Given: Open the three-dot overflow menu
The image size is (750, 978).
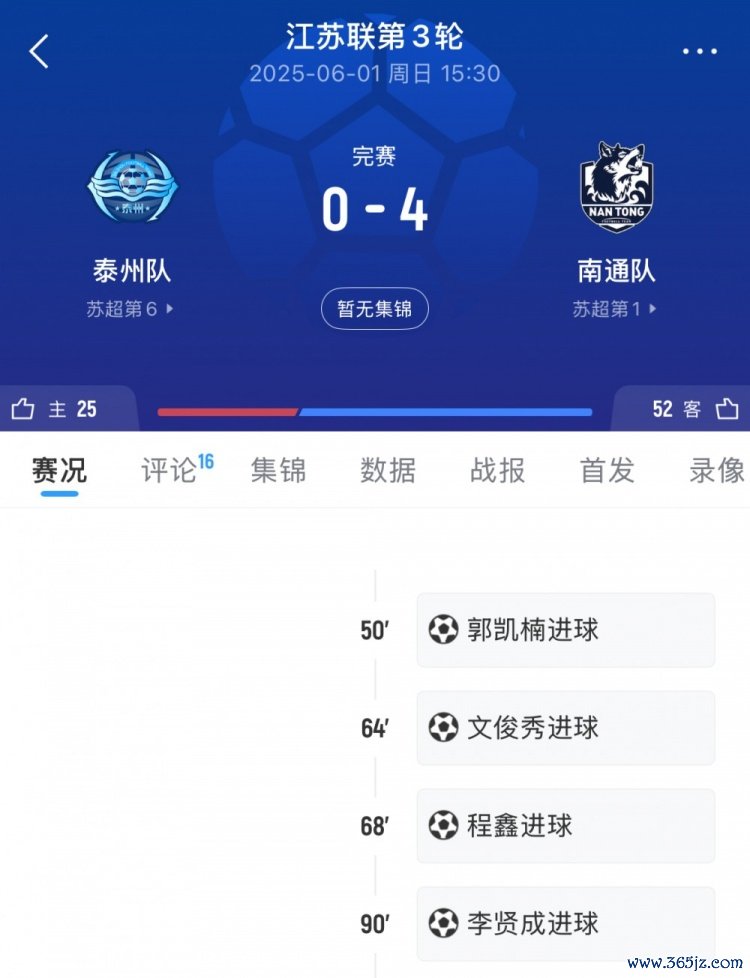Looking at the screenshot, I should coord(699,52).
